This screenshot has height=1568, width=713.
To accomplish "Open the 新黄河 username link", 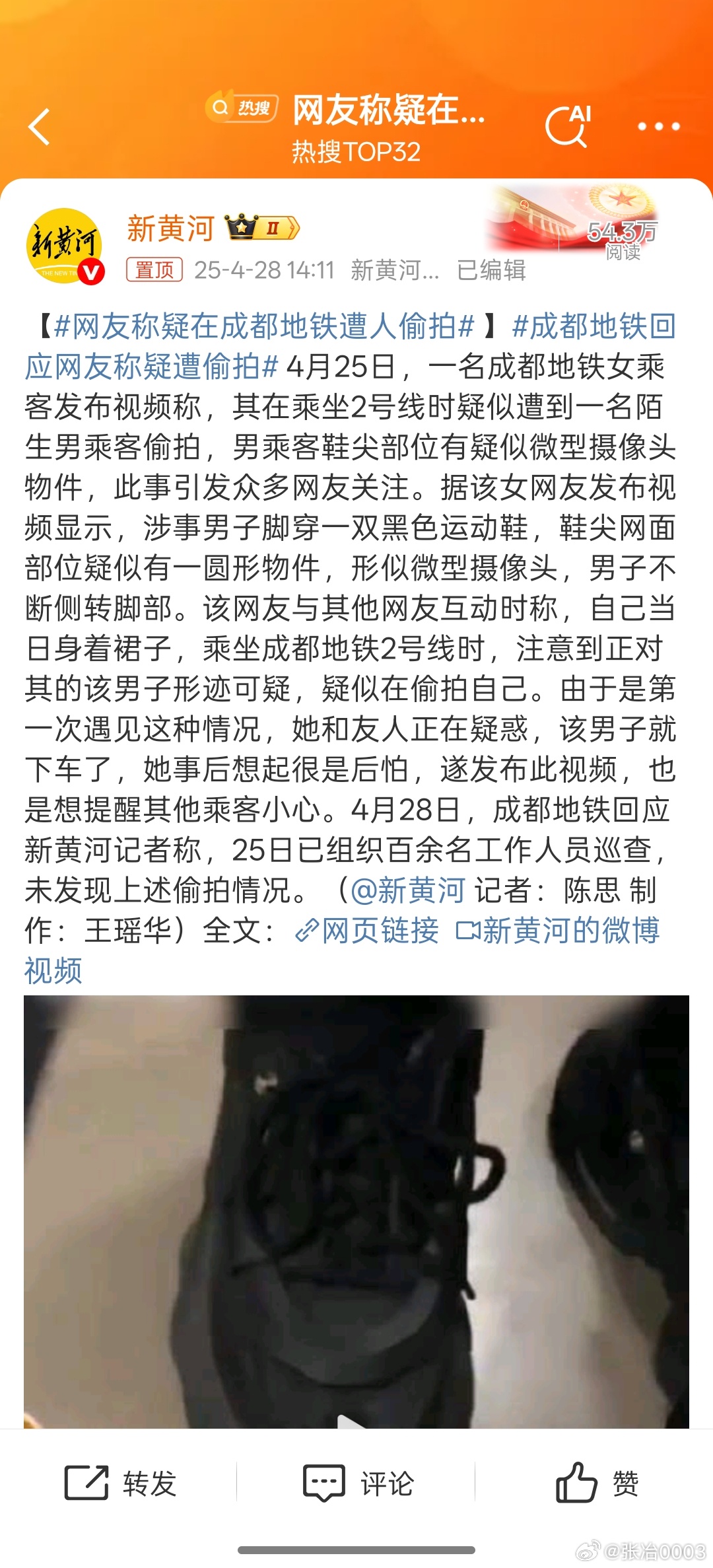I will pos(170,229).
